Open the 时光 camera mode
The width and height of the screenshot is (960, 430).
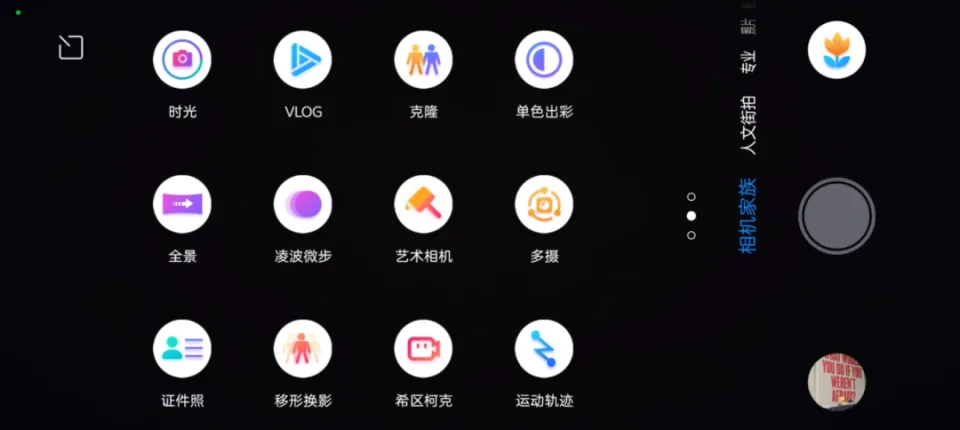pyautogui.click(x=182, y=60)
